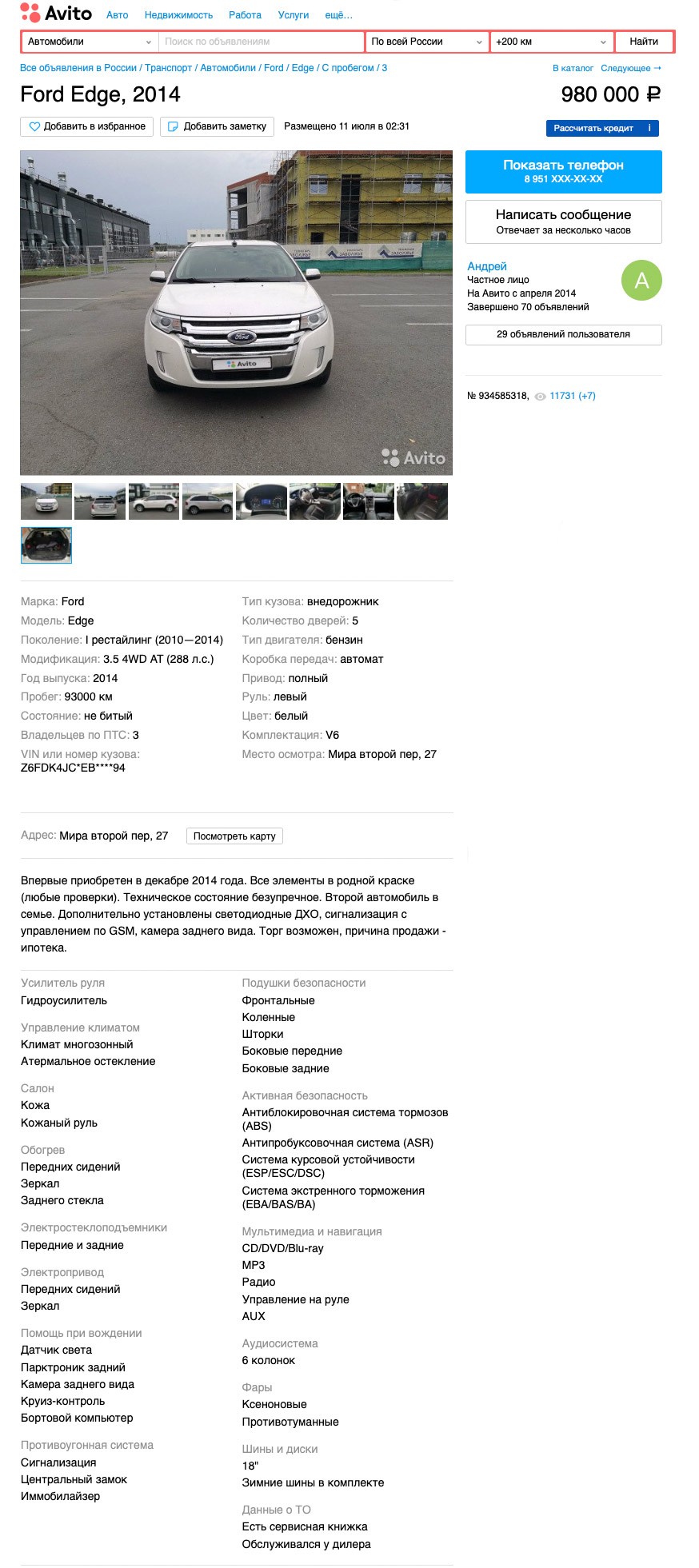Tap the Показать телефон button

[563, 171]
